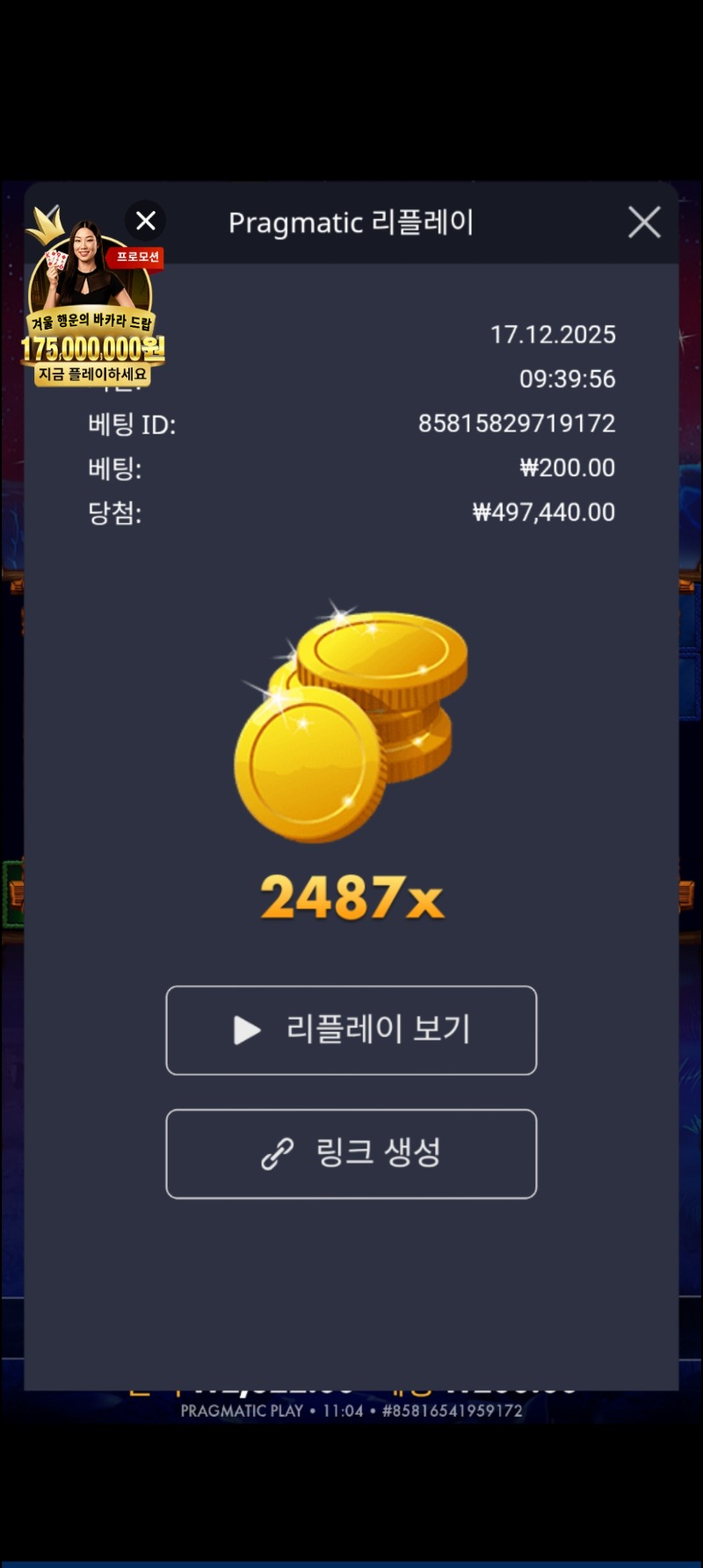
Task: Watch the replay via 리플레이 보기
Action: click(351, 1030)
